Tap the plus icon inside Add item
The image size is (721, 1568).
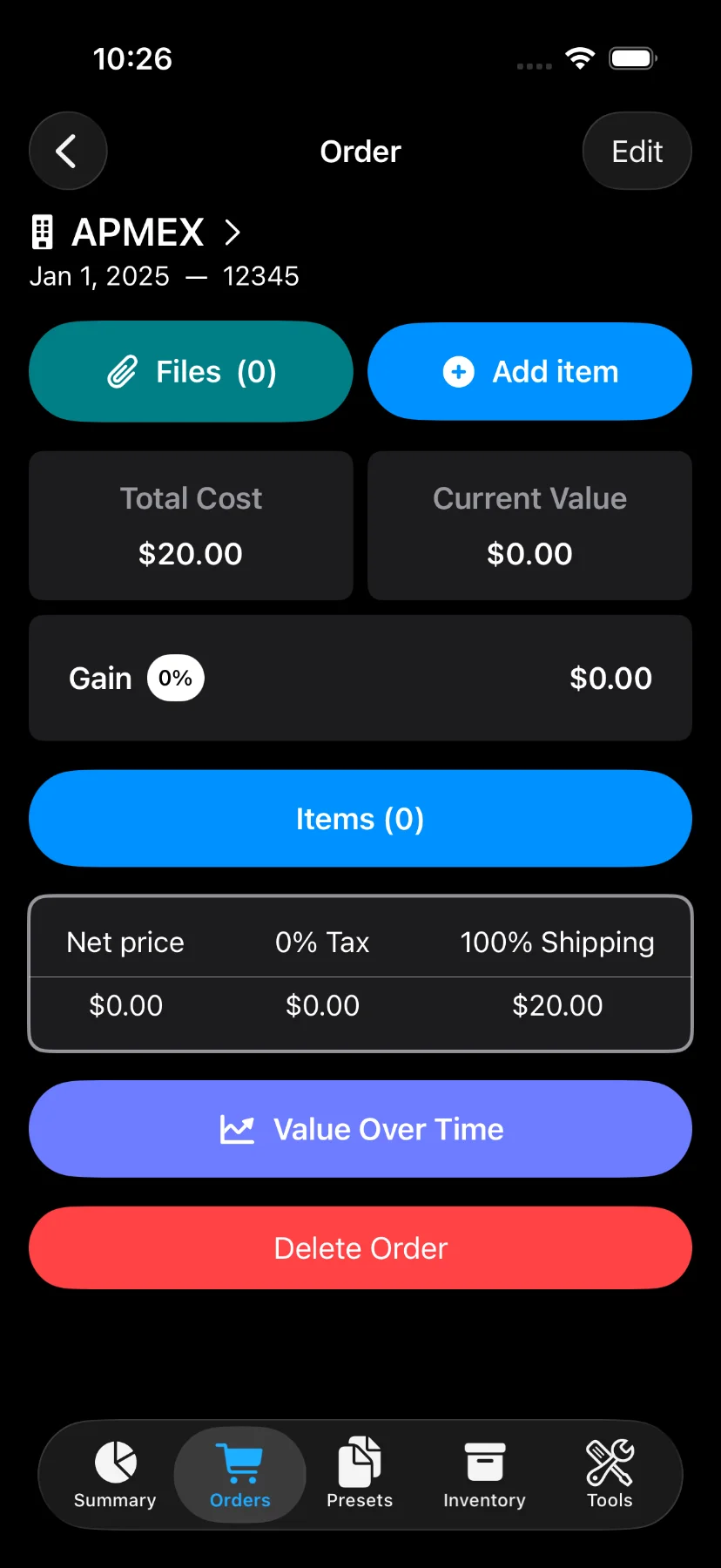pos(458,371)
